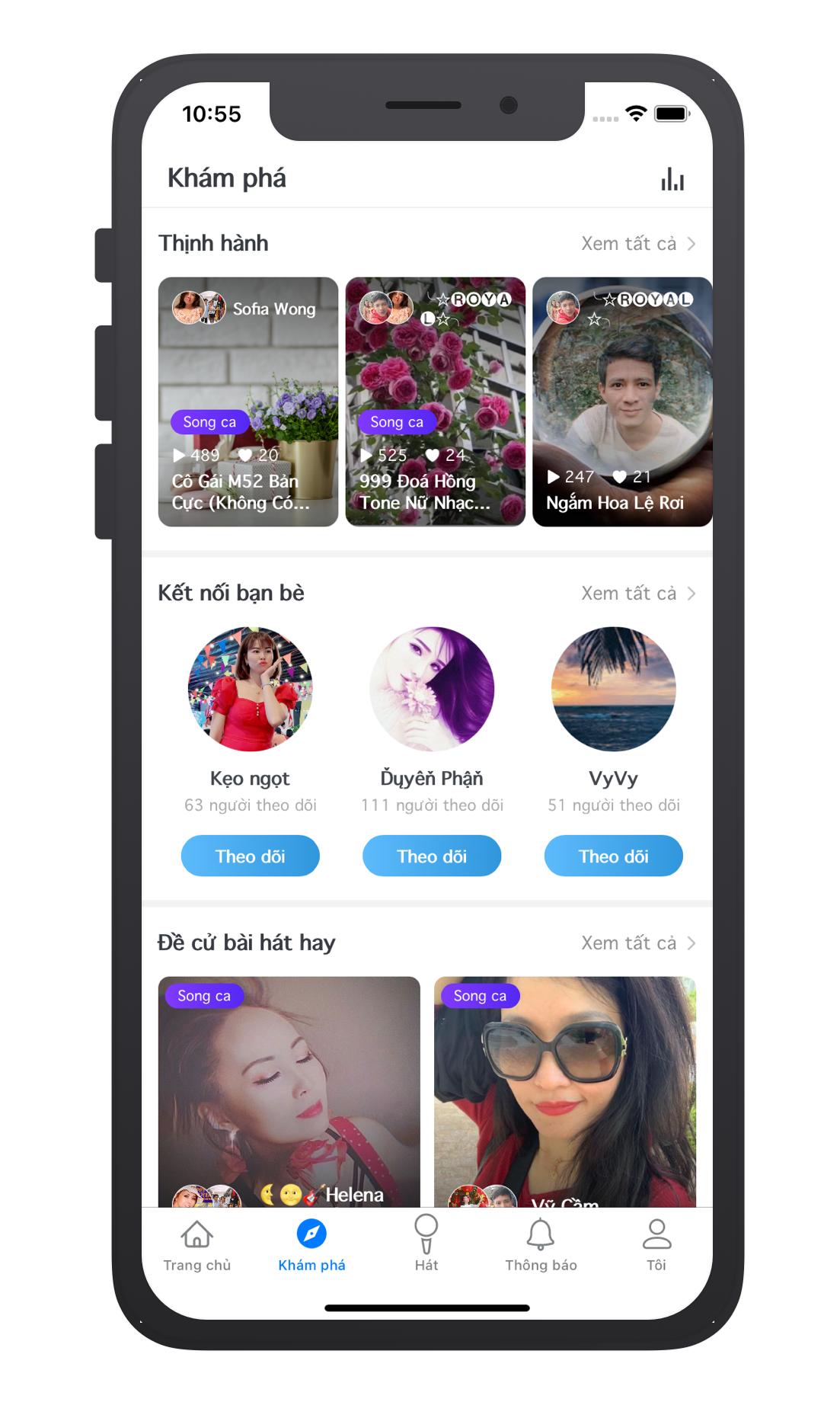Open Ngắm Hoa Lệ Rơi recording
This screenshot has height=1402, width=840.
pyautogui.click(x=621, y=402)
